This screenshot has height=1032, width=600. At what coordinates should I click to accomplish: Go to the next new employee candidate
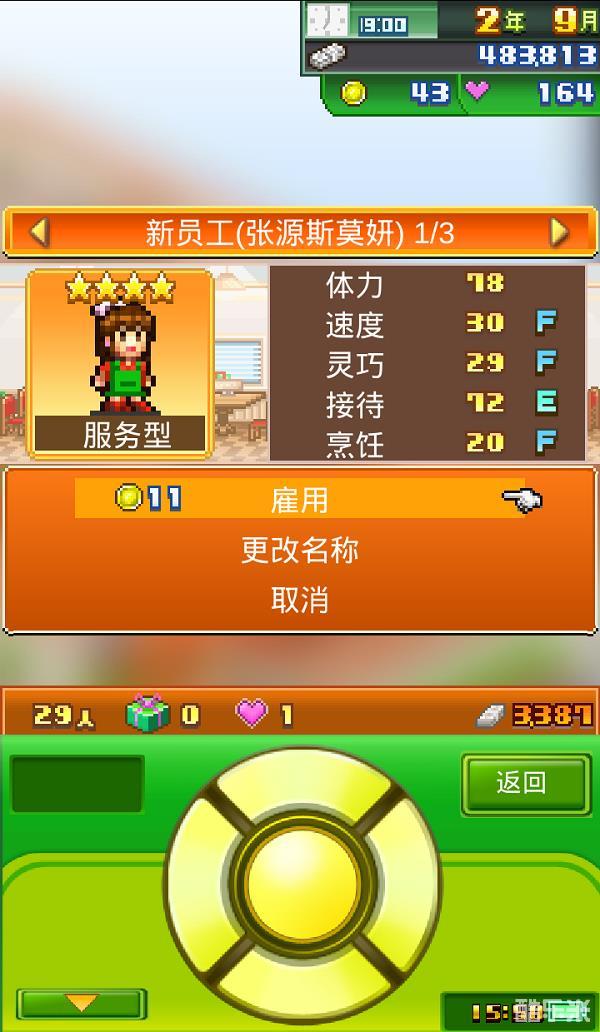[x=559, y=233]
